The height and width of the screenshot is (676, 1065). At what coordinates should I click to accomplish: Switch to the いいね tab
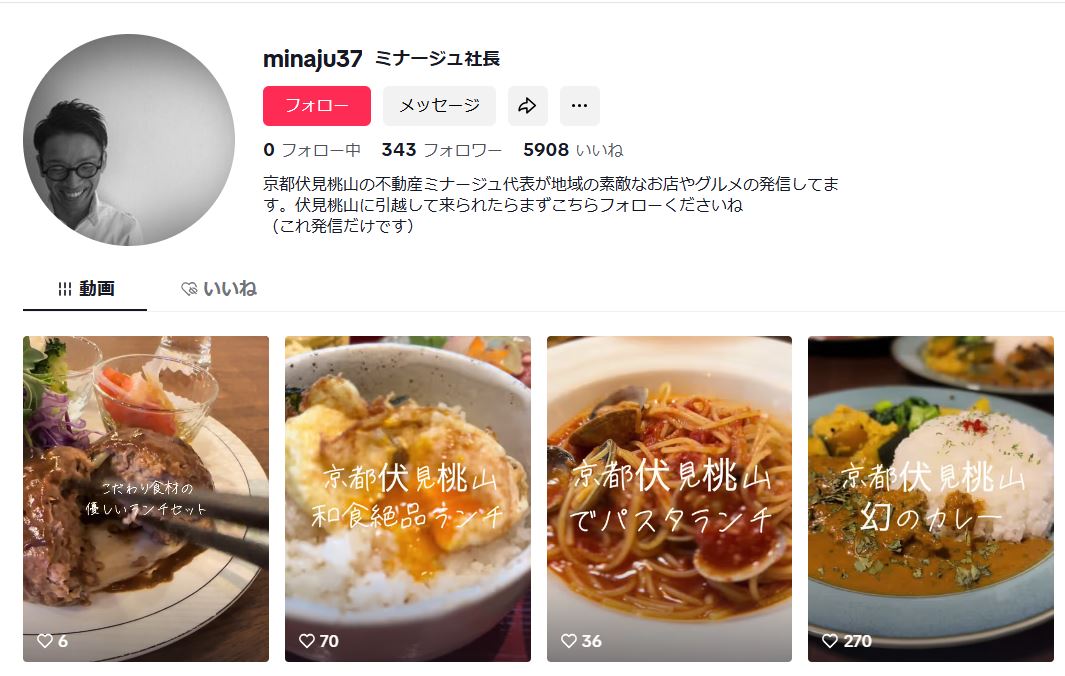point(219,289)
